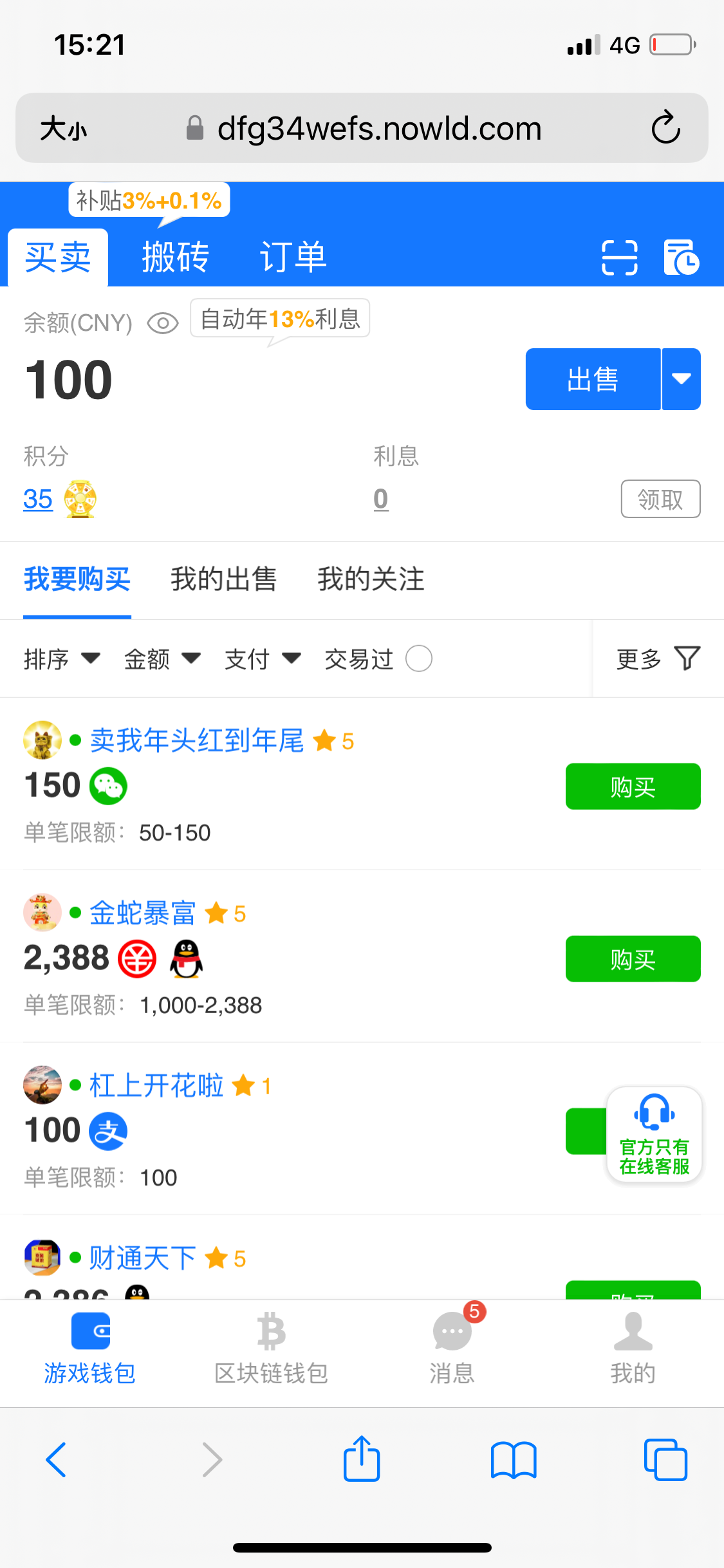Open the 消息 messages tab
This screenshot has height=1568, width=724.
pos(452,1343)
